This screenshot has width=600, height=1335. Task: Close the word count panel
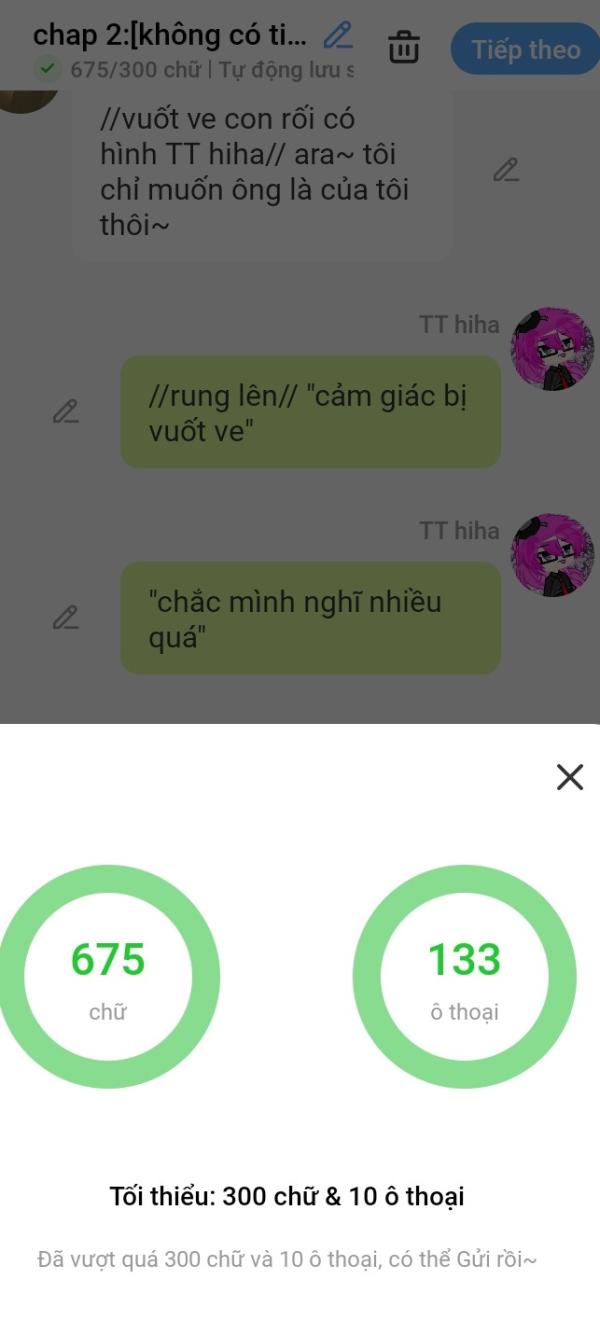tap(569, 777)
